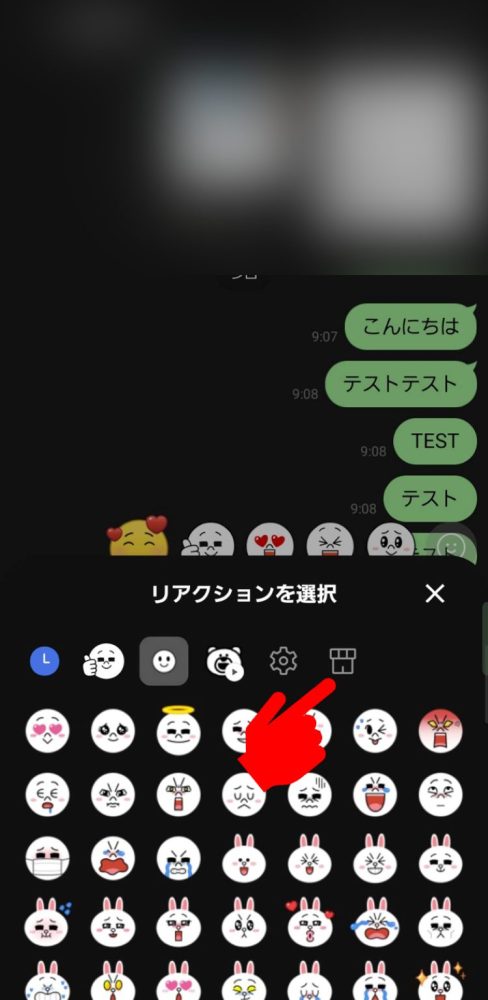Choose the Cony rabbit with floating hearts
488x1000 pixels.
coord(309,923)
